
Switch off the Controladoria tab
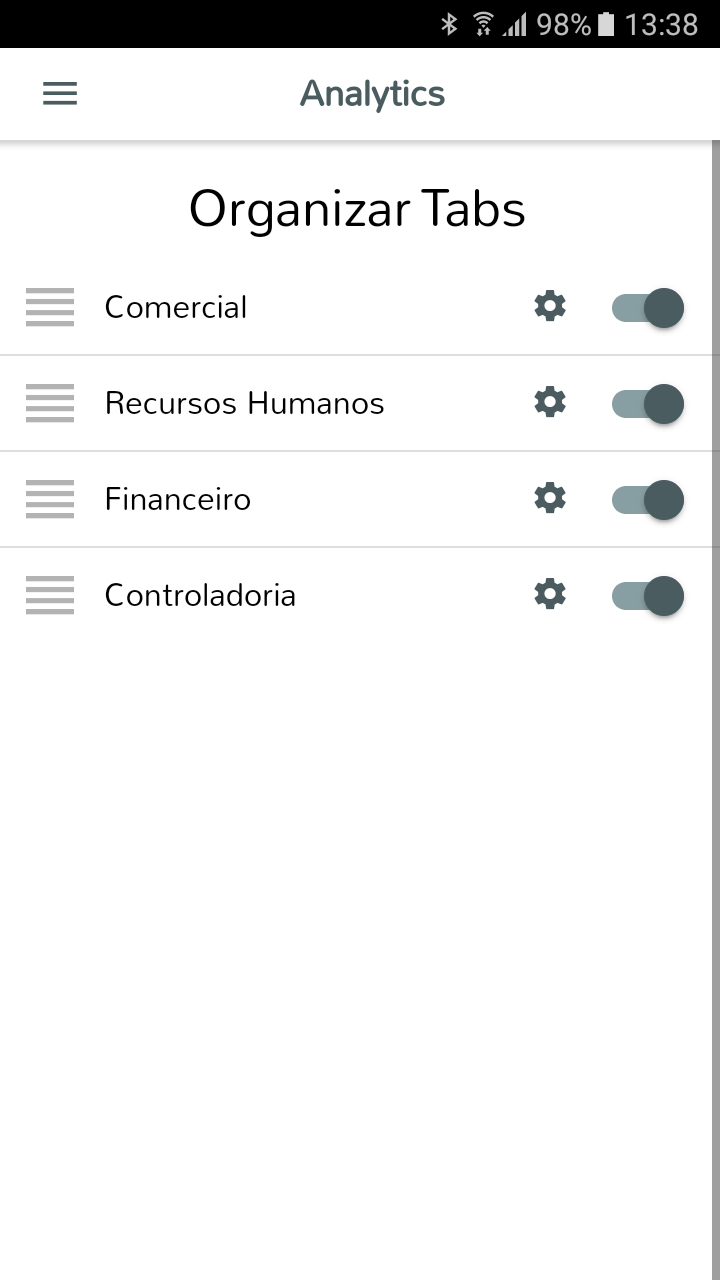tap(648, 596)
